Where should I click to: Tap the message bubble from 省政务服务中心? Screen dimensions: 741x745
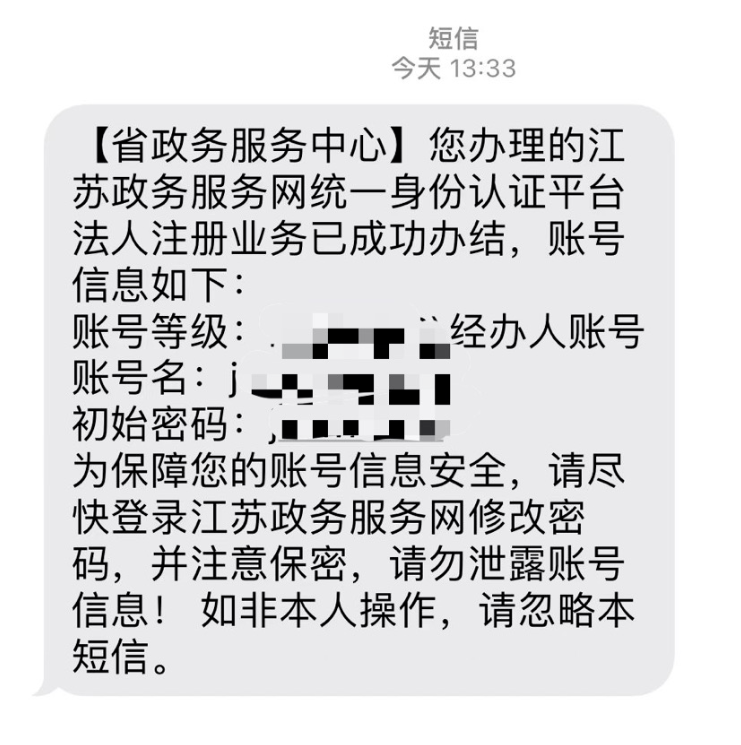click(370, 400)
